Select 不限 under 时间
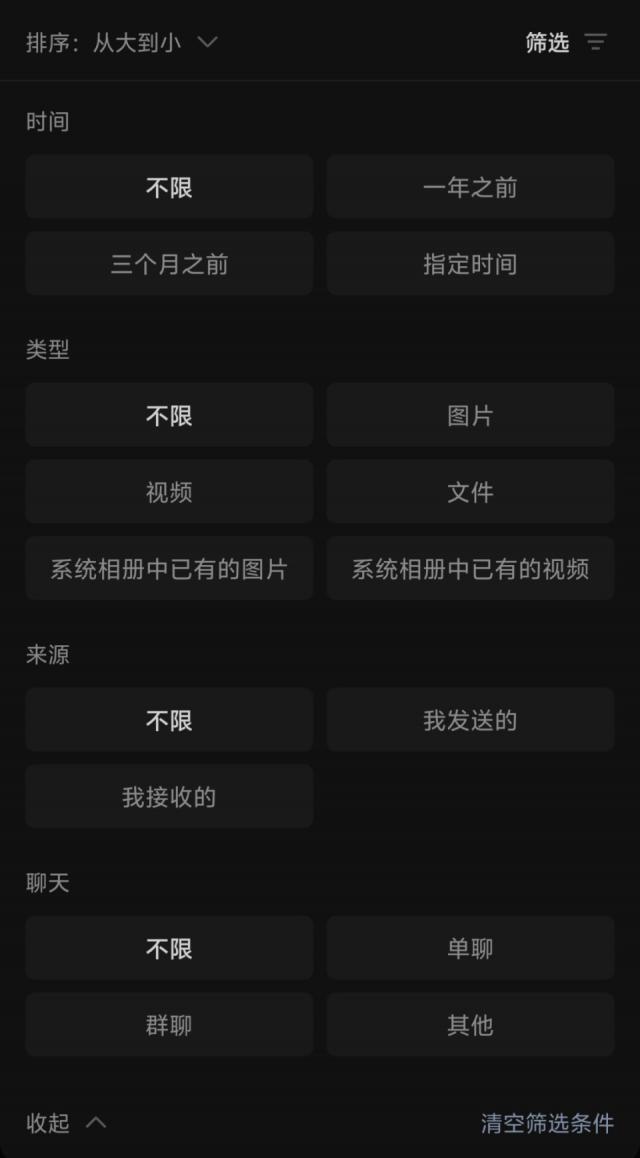The height and width of the screenshot is (1158, 640). pos(169,187)
